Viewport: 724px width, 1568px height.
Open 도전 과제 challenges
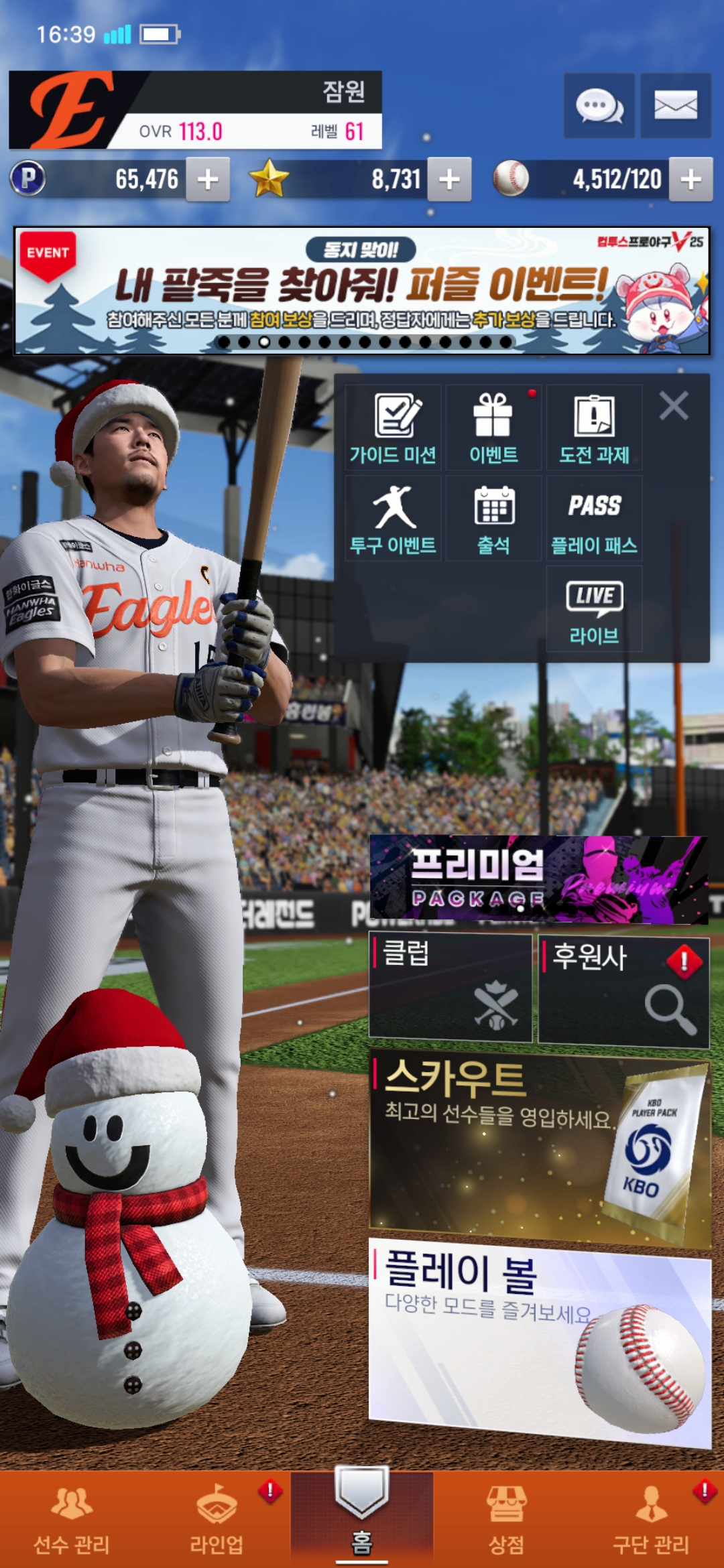(594, 428)
